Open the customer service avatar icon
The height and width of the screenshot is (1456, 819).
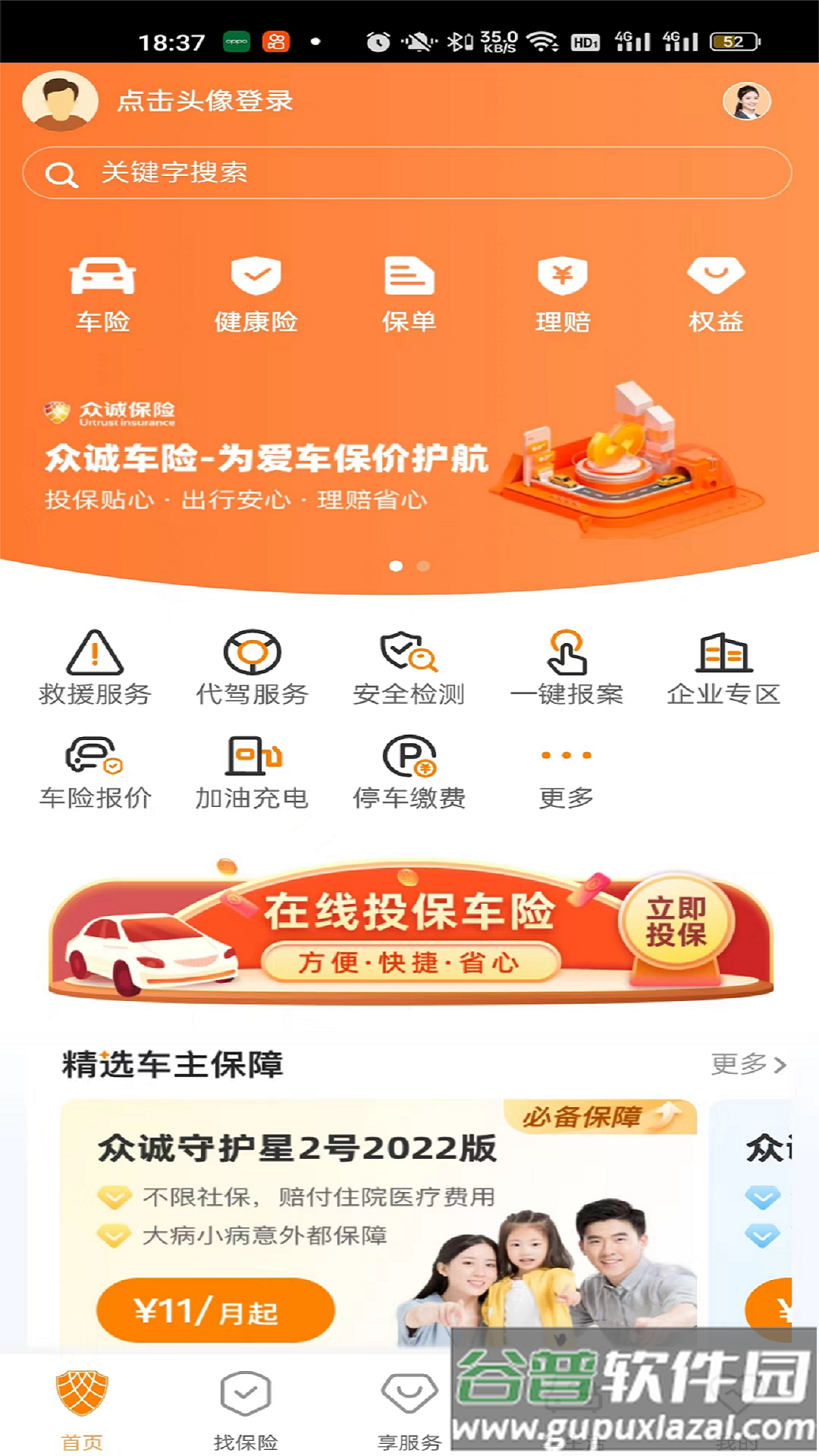(x=746, y=101)
